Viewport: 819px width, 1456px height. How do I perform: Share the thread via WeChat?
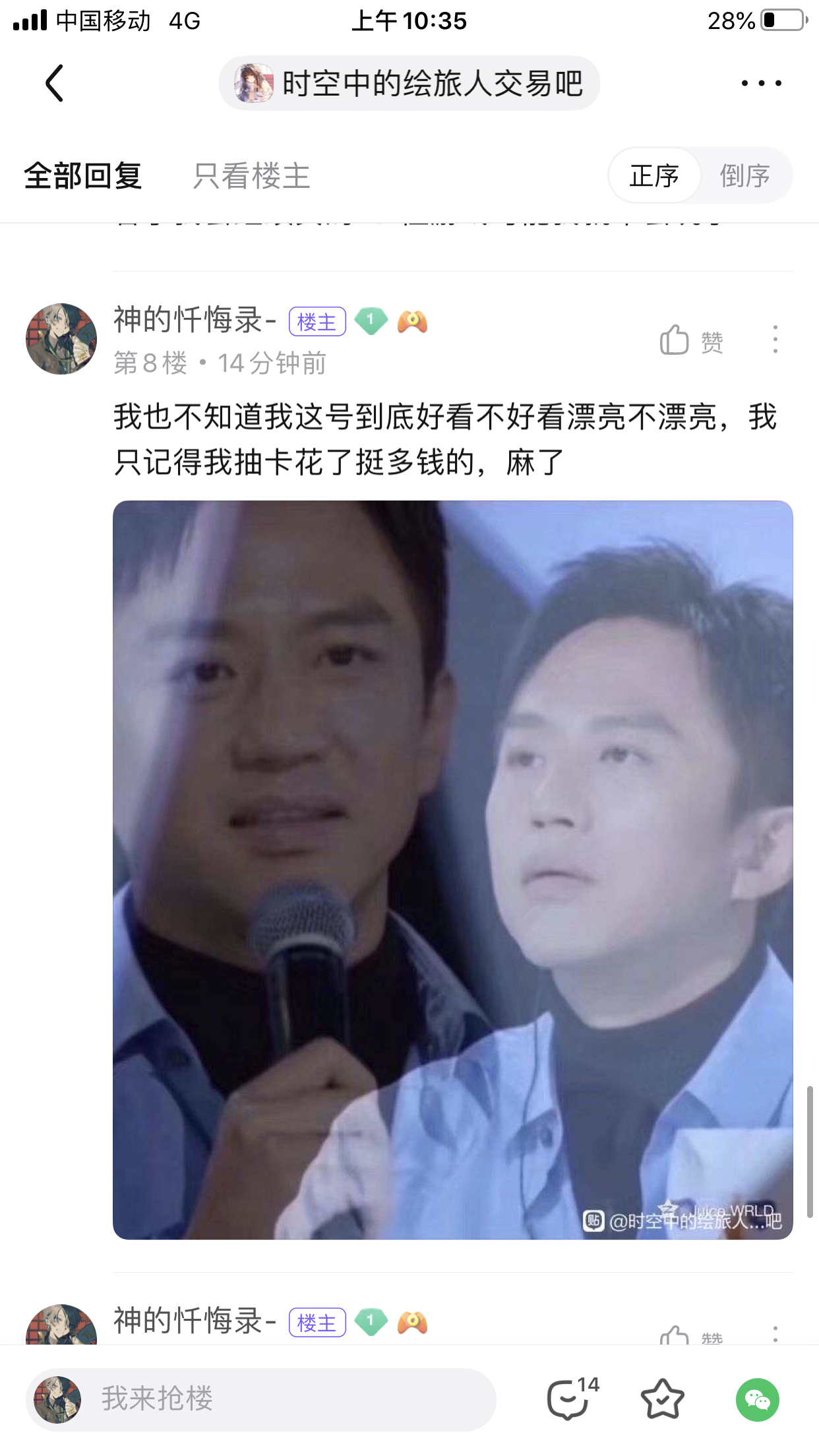pyautogui.click(x=757, y=1399)
